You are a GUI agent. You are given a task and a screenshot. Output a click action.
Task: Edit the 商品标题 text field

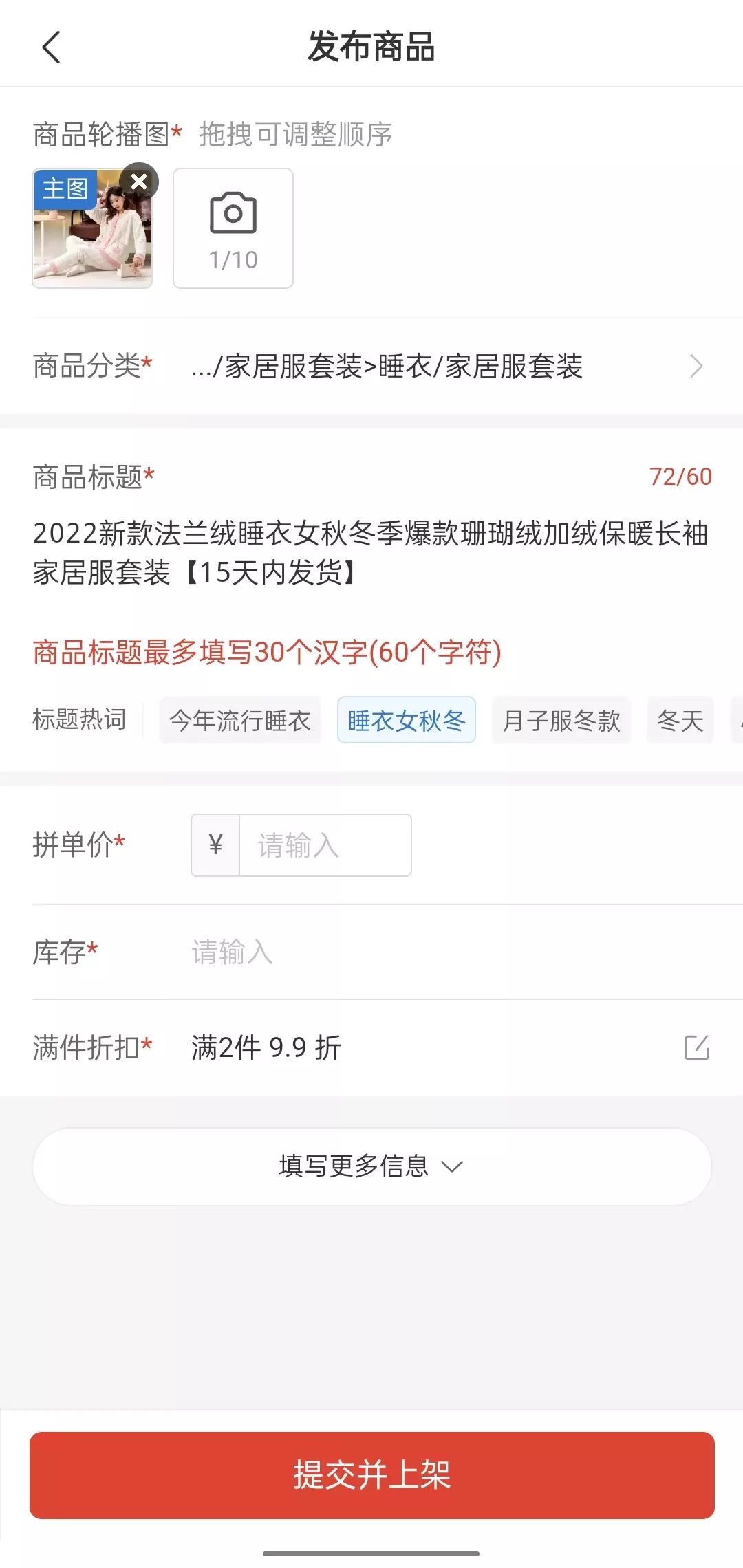pos(370,552)
